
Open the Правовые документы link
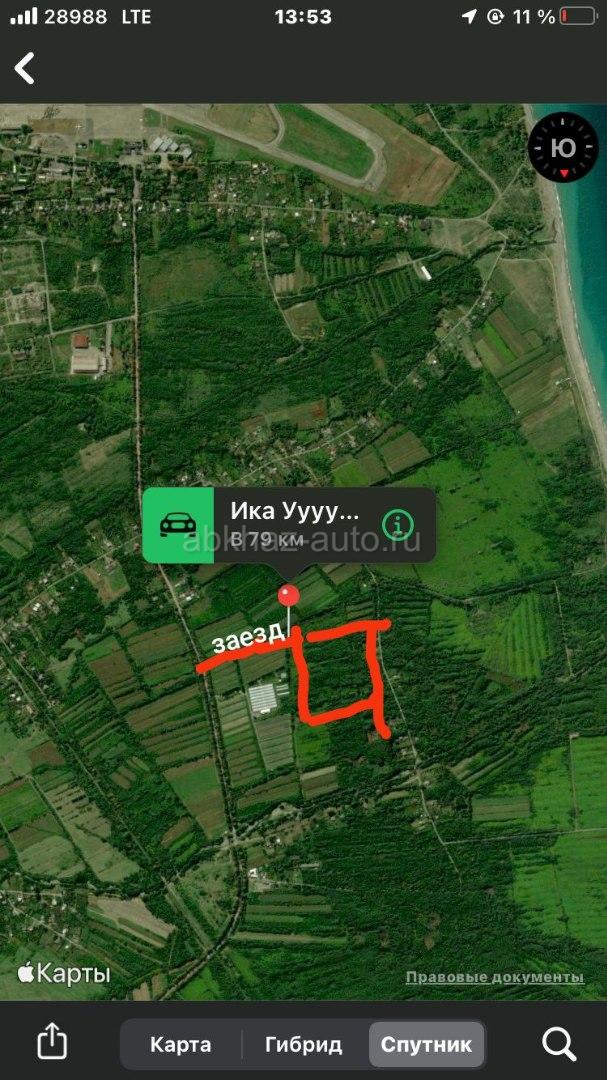coord(495,977)
